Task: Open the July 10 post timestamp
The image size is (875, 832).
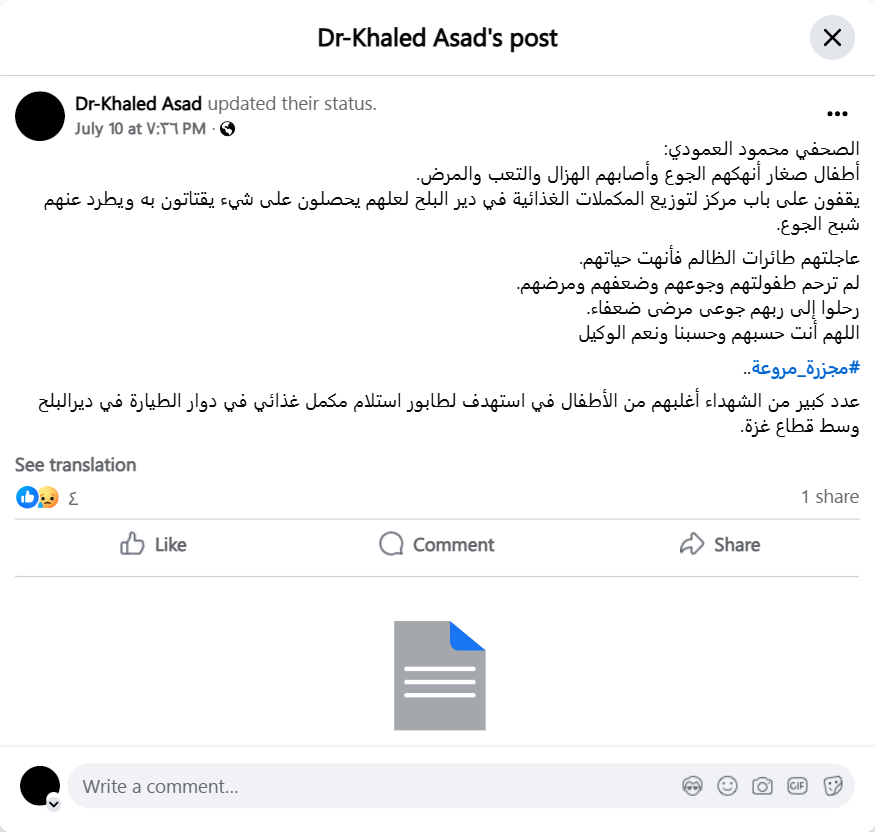Action: [x=140, y=128]
